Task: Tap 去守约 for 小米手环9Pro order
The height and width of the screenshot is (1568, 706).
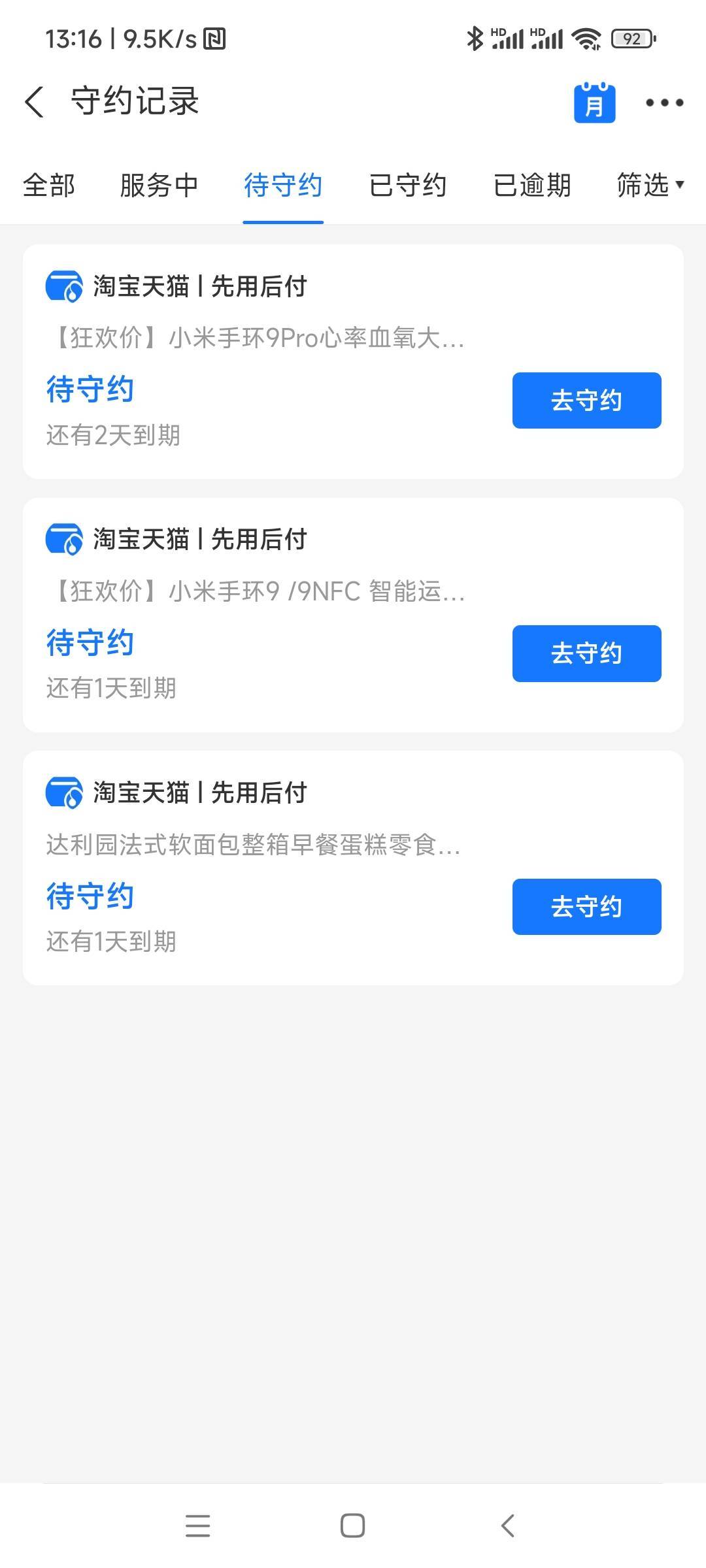Action: (x=586, y=400)
